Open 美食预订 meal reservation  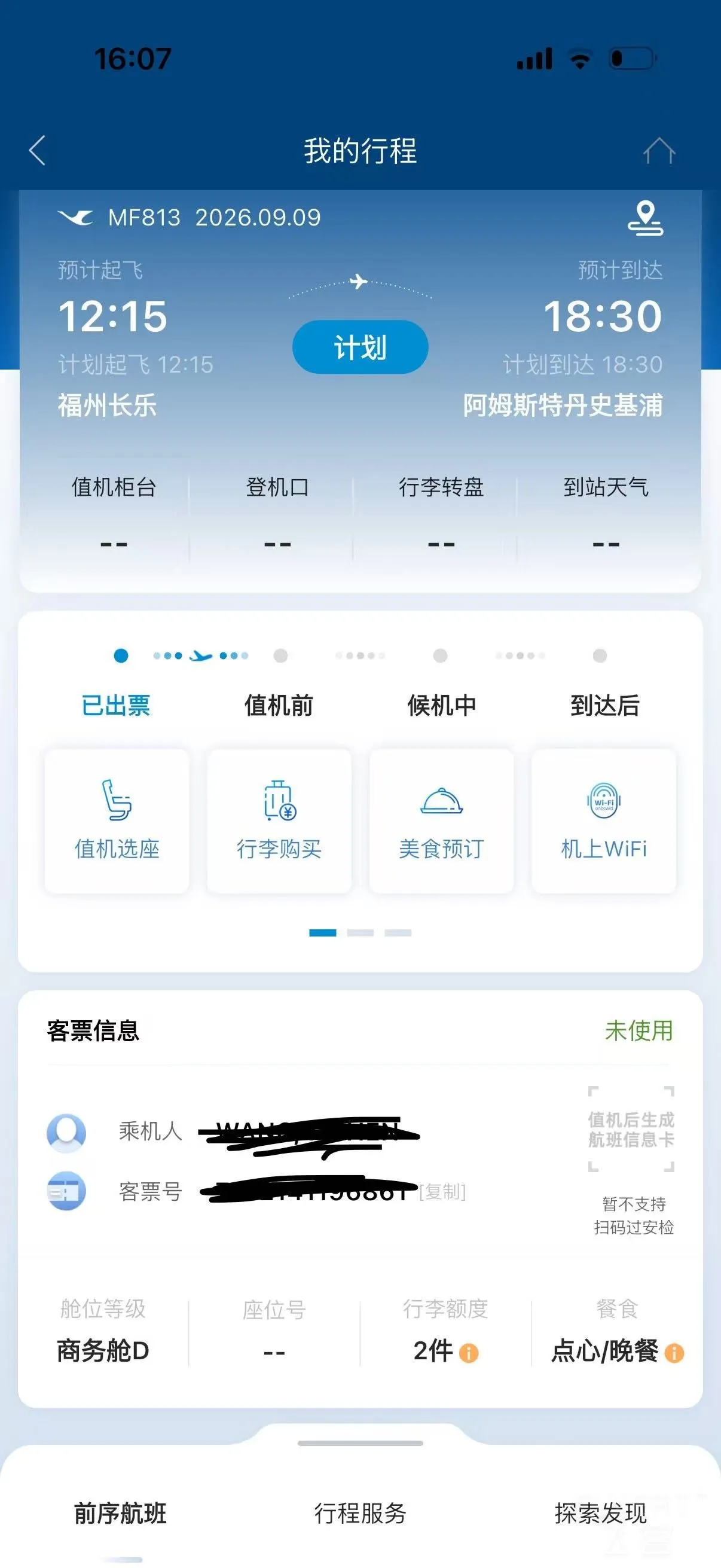coord(442,820)
